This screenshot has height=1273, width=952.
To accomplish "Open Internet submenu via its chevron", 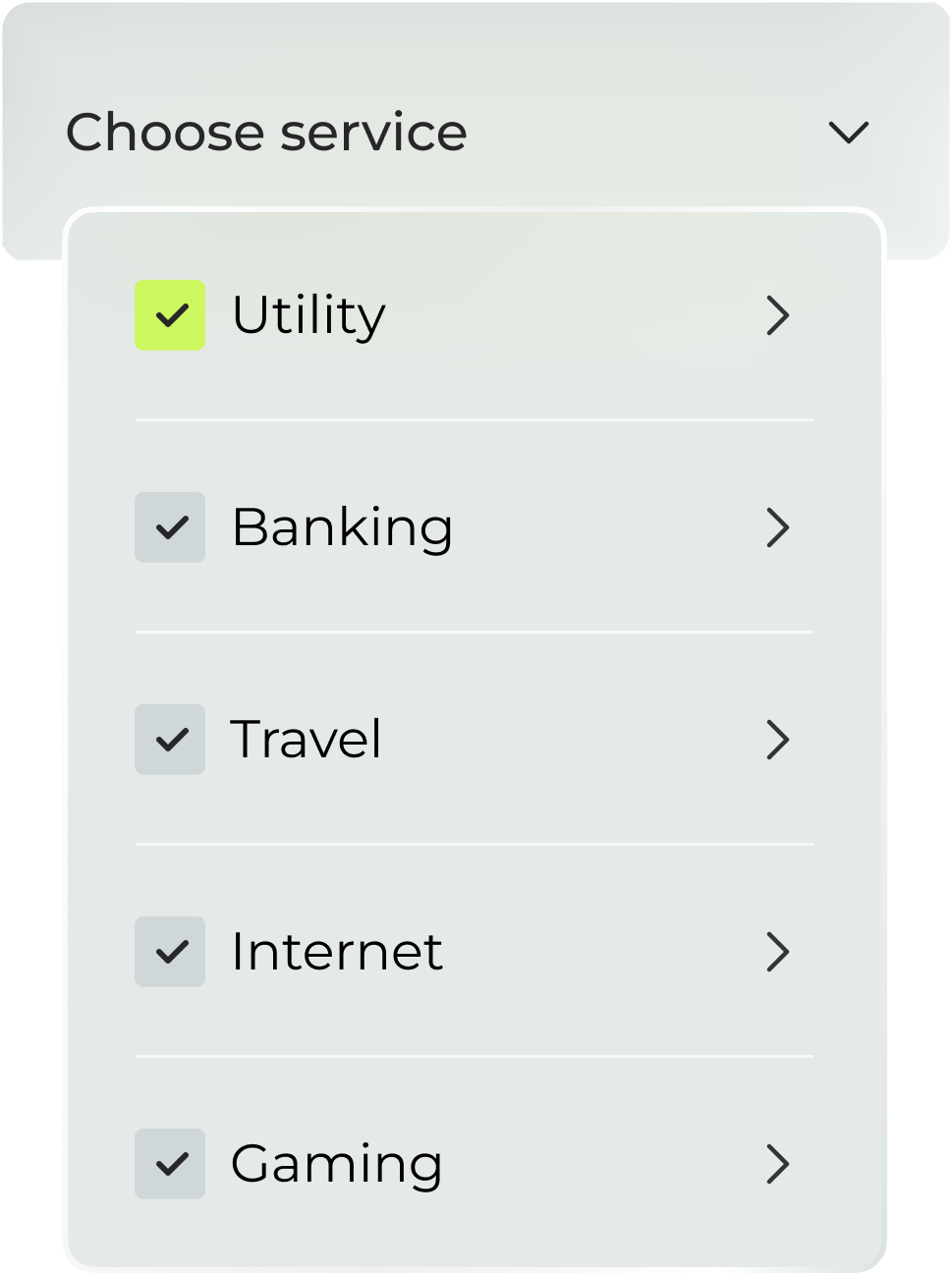I will [x=777, y=952].
